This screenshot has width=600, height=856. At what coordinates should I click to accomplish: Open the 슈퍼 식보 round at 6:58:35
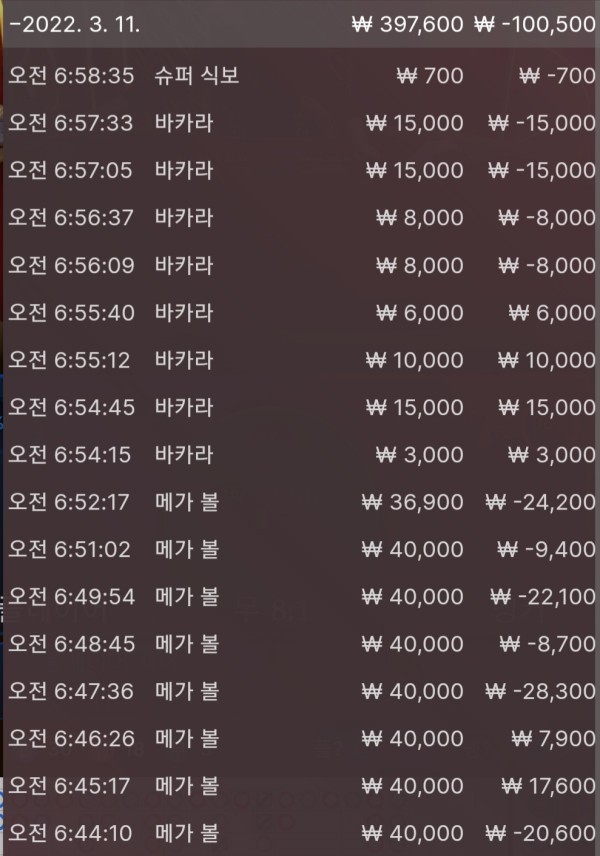tap(300, 75)
